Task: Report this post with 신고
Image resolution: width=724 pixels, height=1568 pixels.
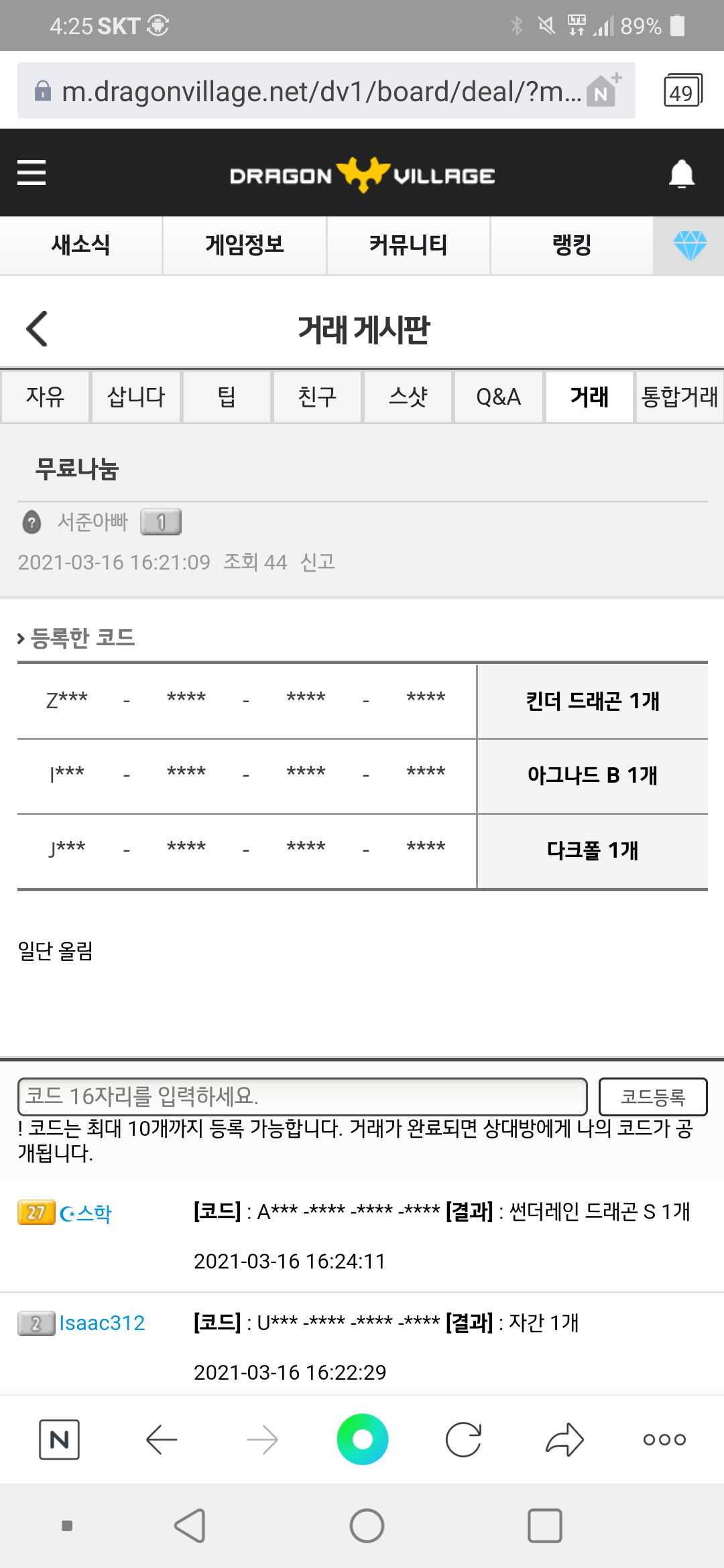Action: pyautogui.click(x=317, y=562)
